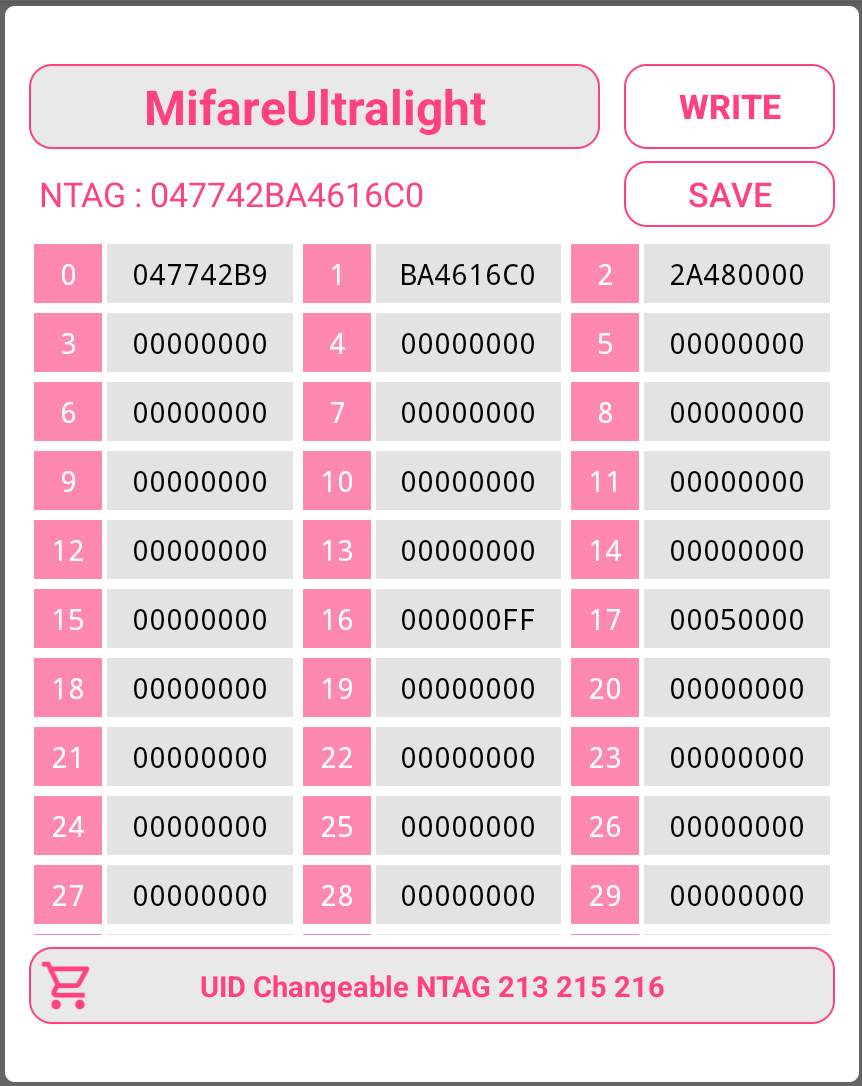Tap the WRITE button
Screen dimensions: 862x1086
point(729,107)
